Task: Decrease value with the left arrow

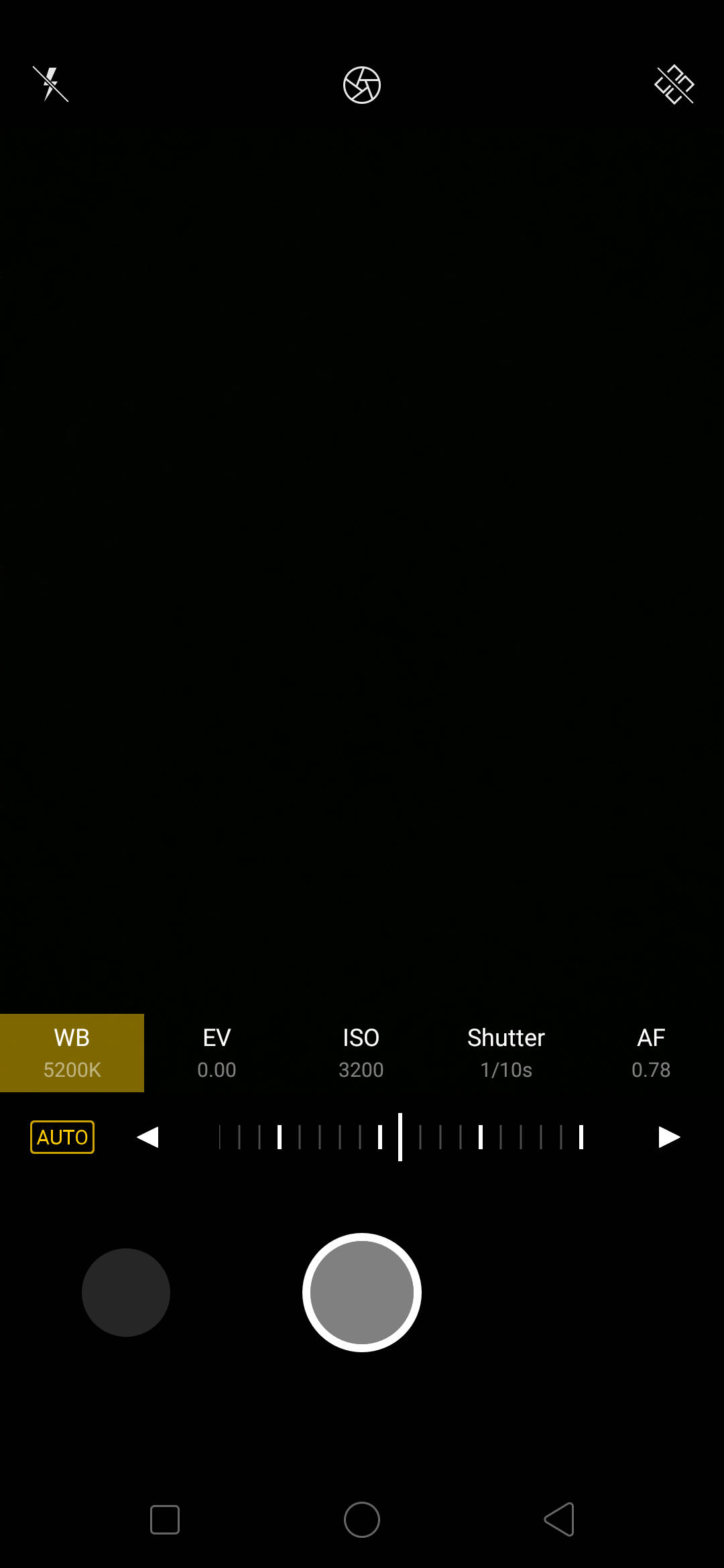Action: [147, 1137]
